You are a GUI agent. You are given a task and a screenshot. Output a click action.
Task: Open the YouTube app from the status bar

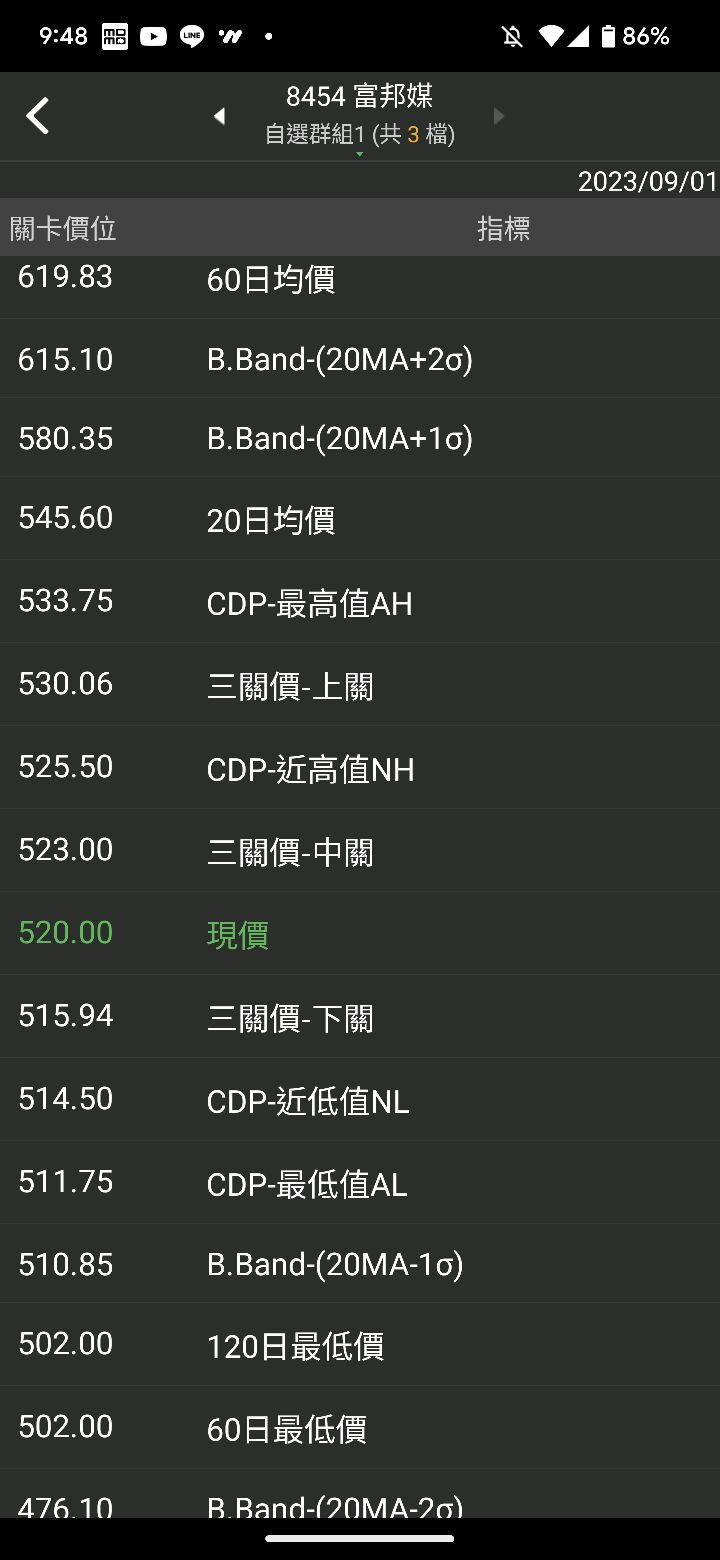(153, 36)
